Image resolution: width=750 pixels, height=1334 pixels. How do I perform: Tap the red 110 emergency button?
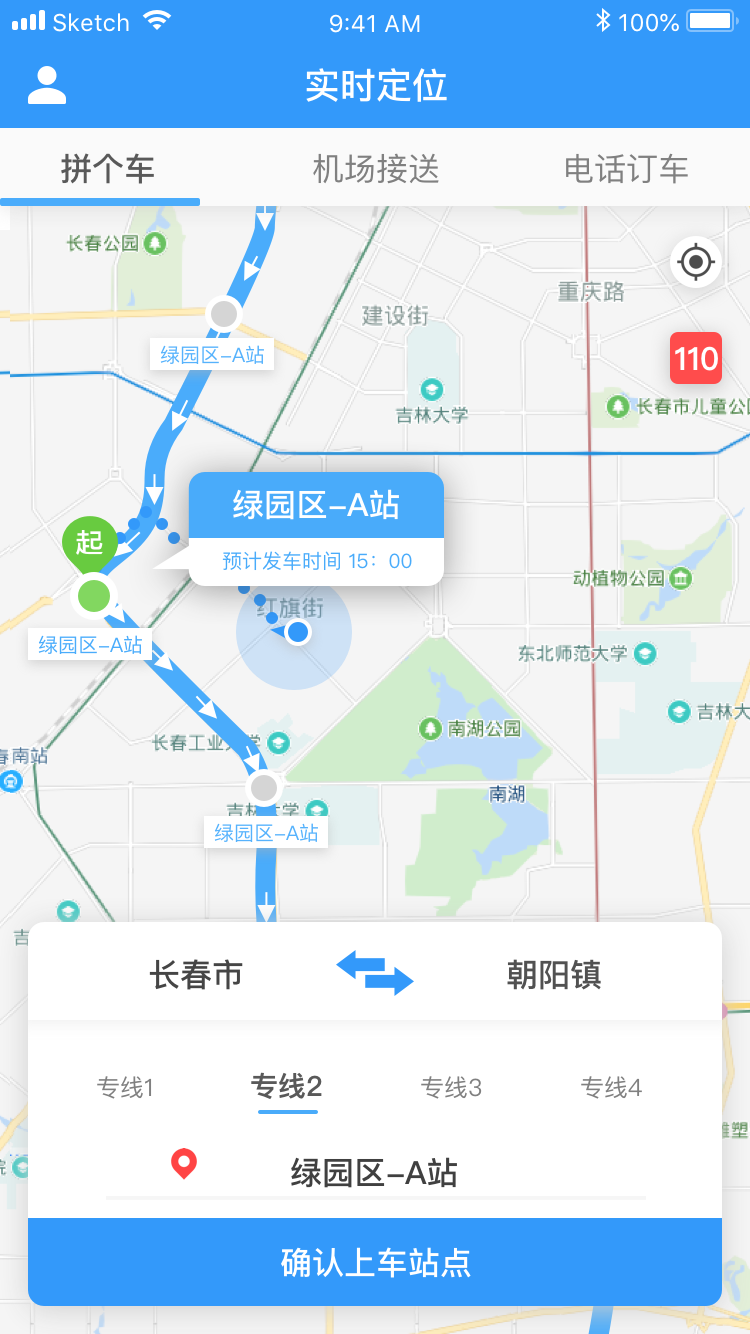696,358
